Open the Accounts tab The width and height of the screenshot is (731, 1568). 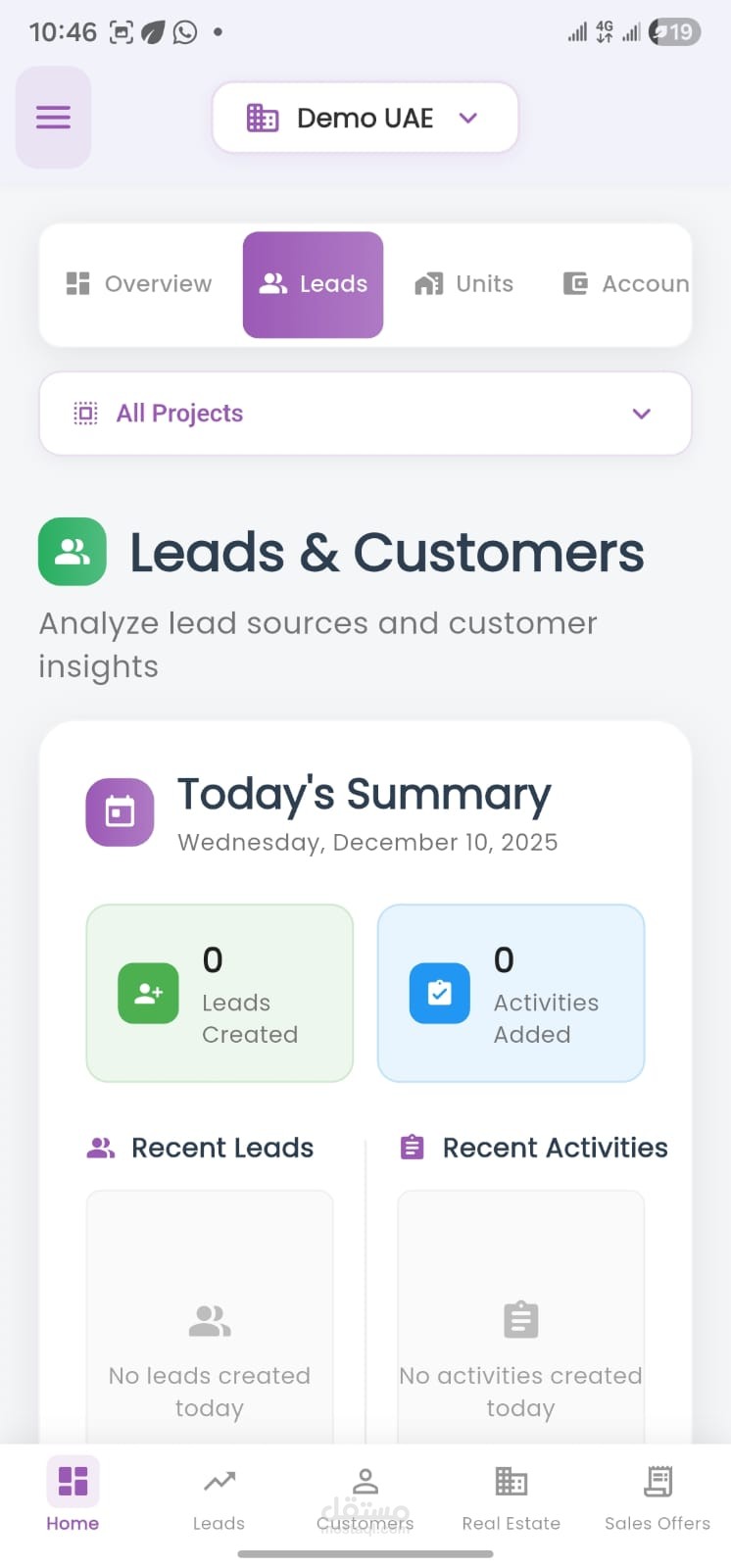625,284
